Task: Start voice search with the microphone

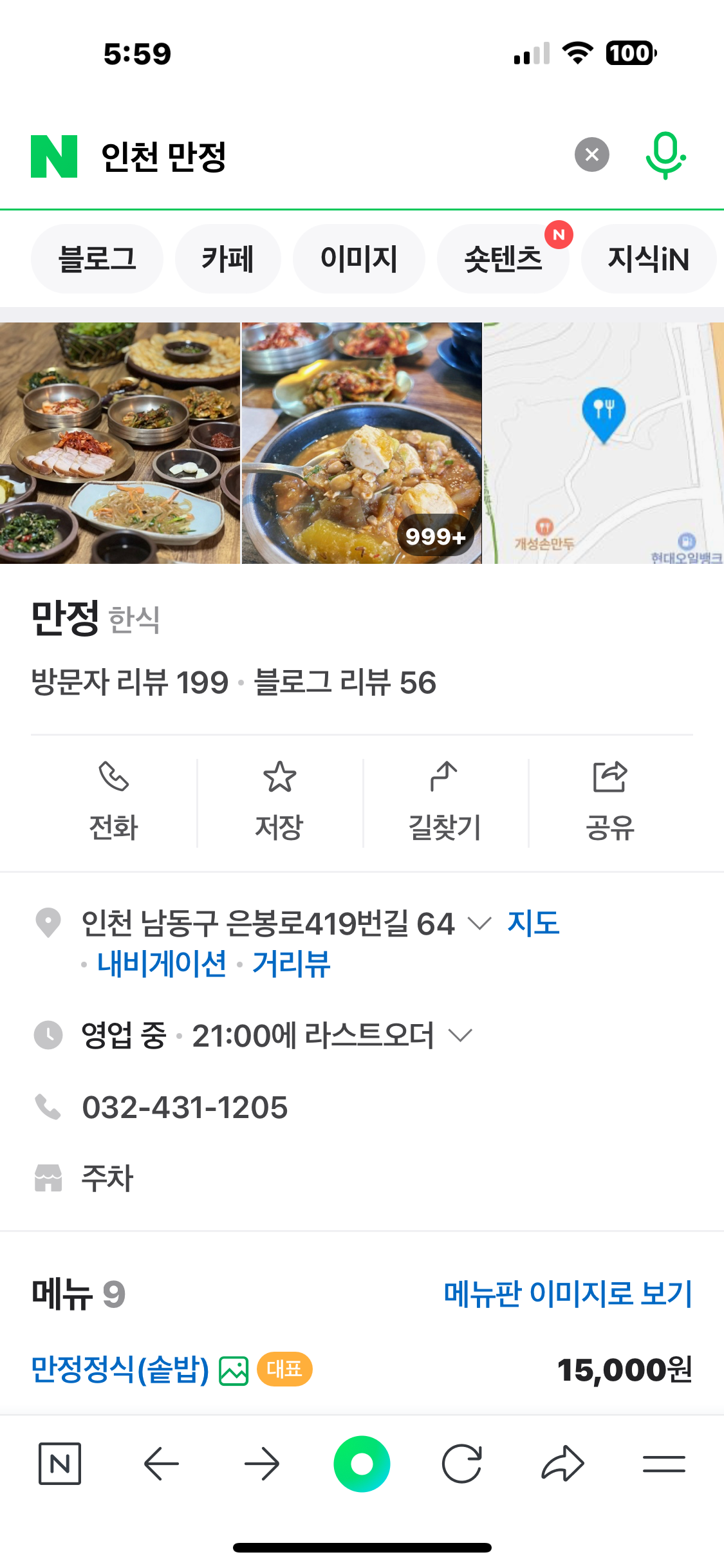Action: click(665, 155)
